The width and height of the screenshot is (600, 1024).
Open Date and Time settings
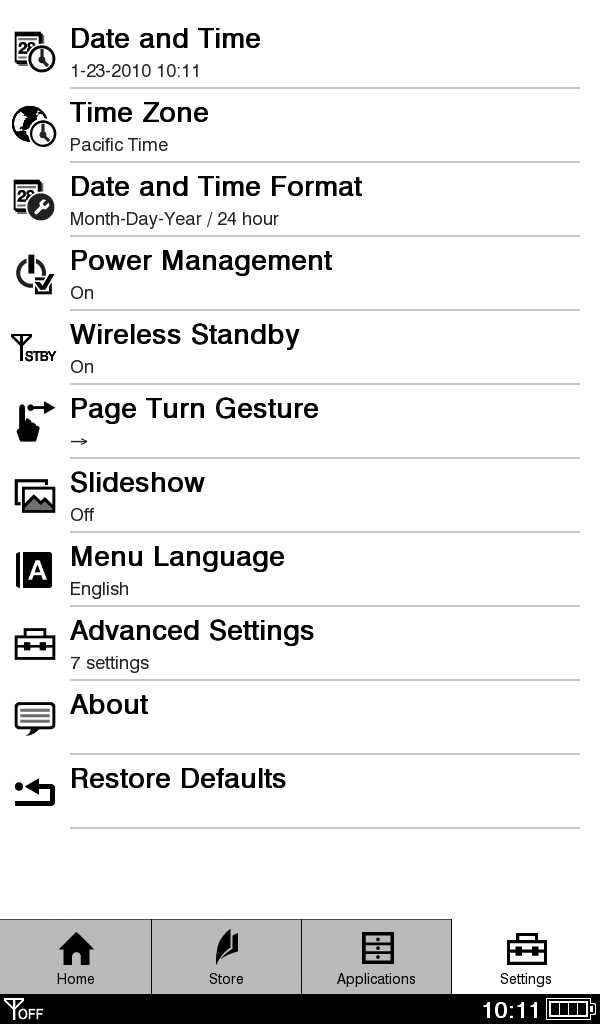pyautogui.click(x=300, y=52)
